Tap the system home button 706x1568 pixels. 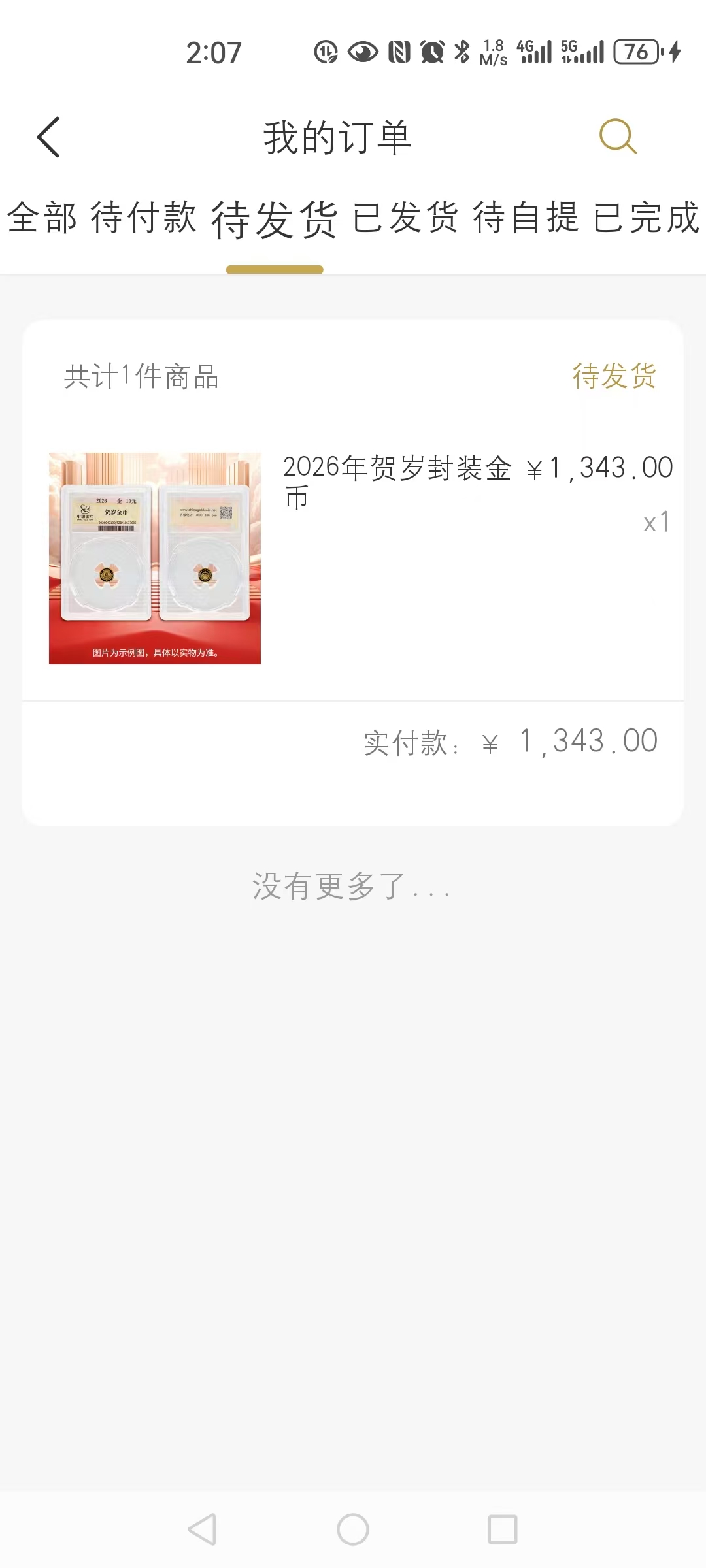click(353, 1529)
